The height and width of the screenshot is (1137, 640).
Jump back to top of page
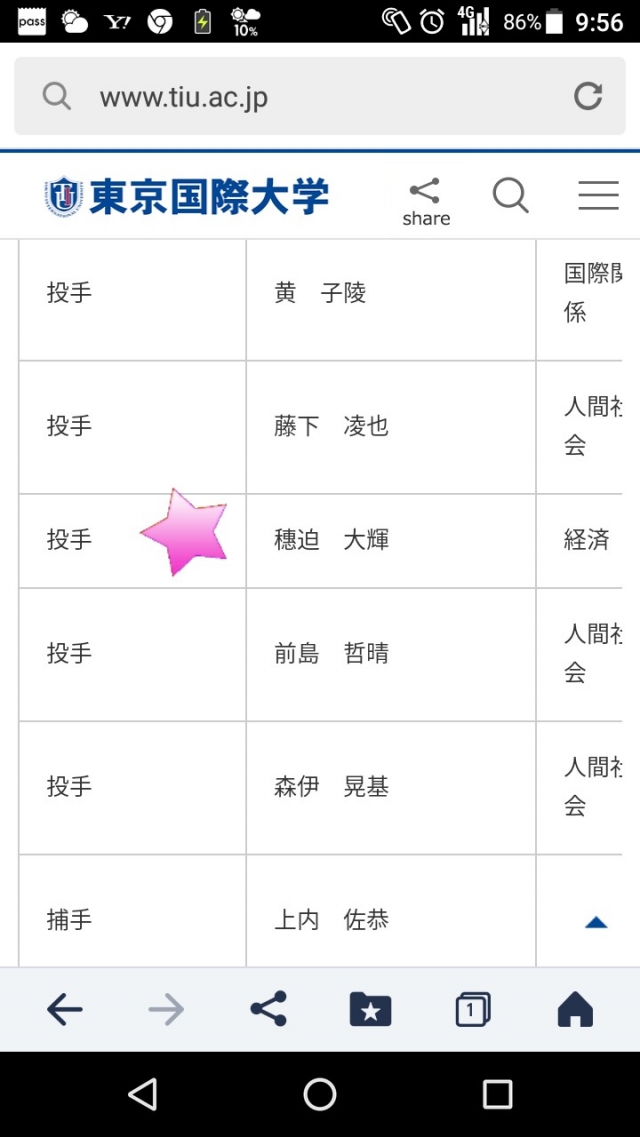click(x=596, y=922)
